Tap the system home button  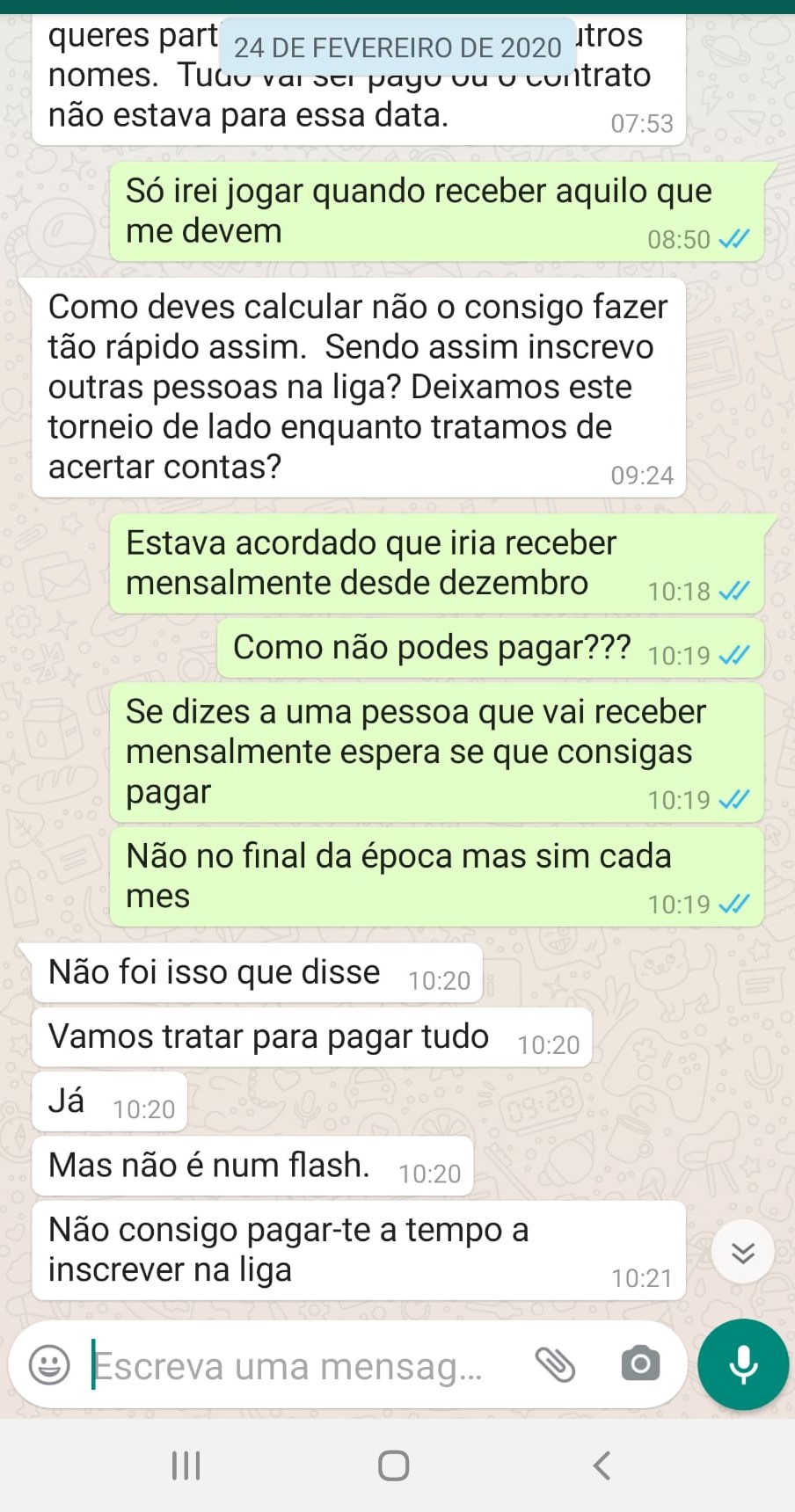click(393, 1465)
